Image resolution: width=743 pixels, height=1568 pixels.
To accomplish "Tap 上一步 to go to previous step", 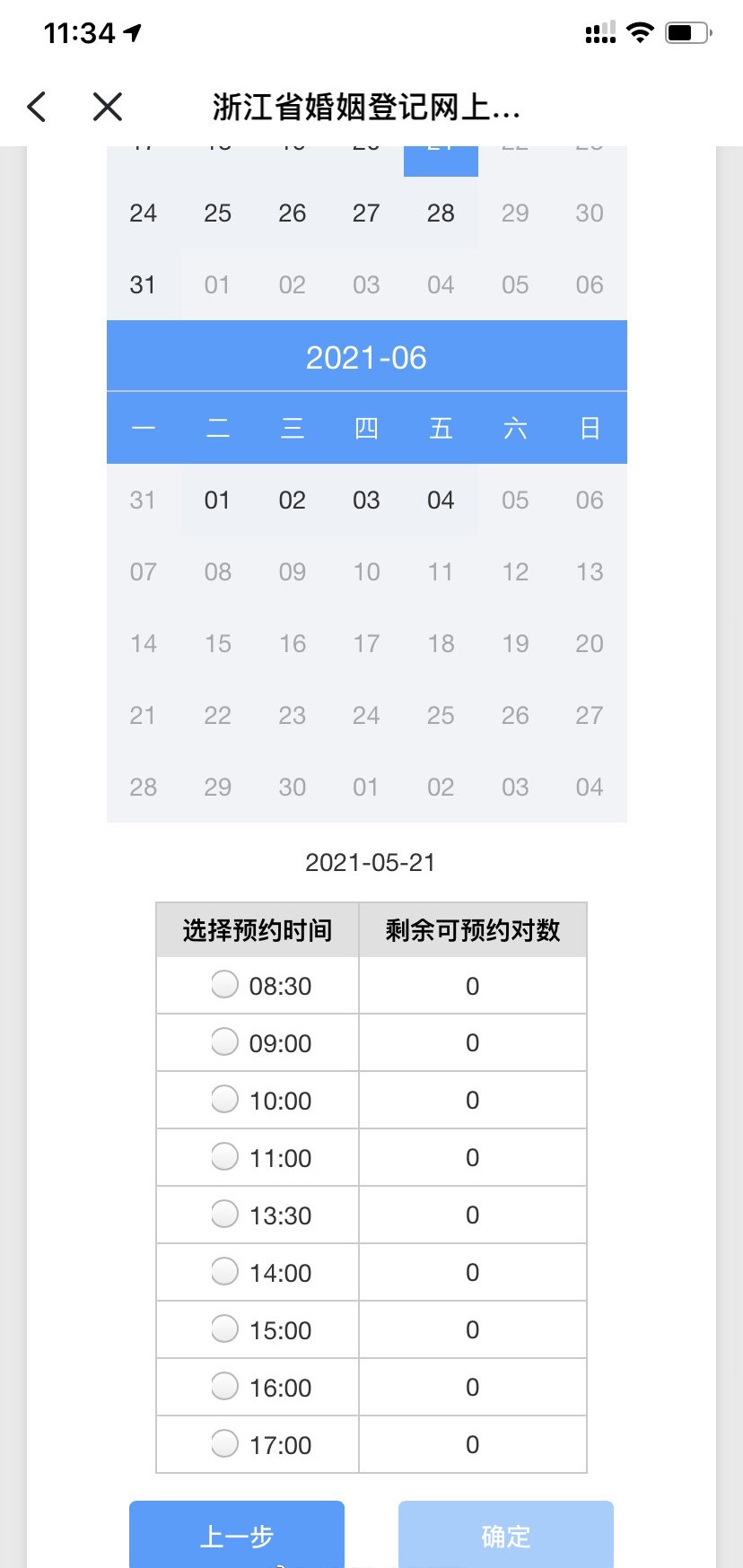I will [x=237, y=1536].
